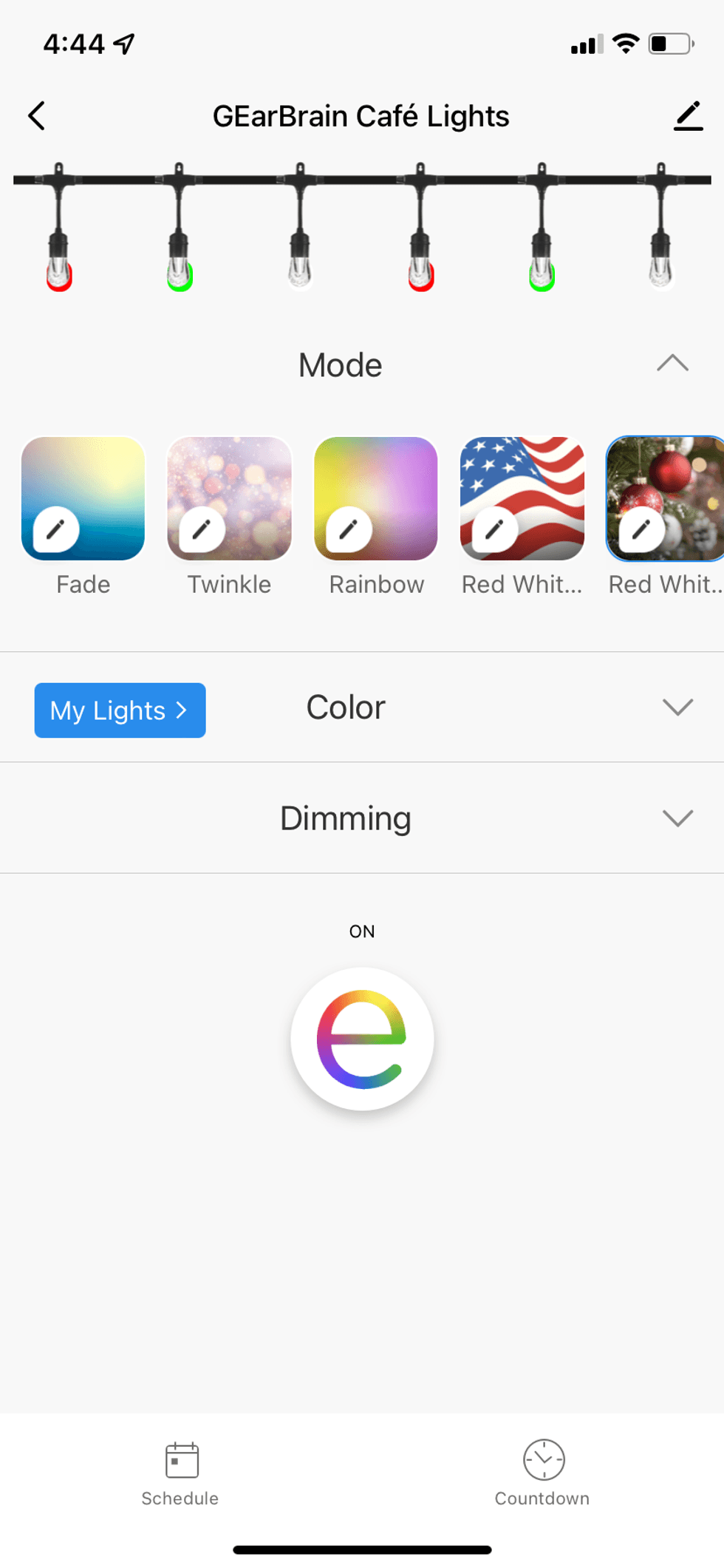724x1568 pixels.
Task: Open the Rainbow mode edit pencil icon
Action: [x=347, y=528]
